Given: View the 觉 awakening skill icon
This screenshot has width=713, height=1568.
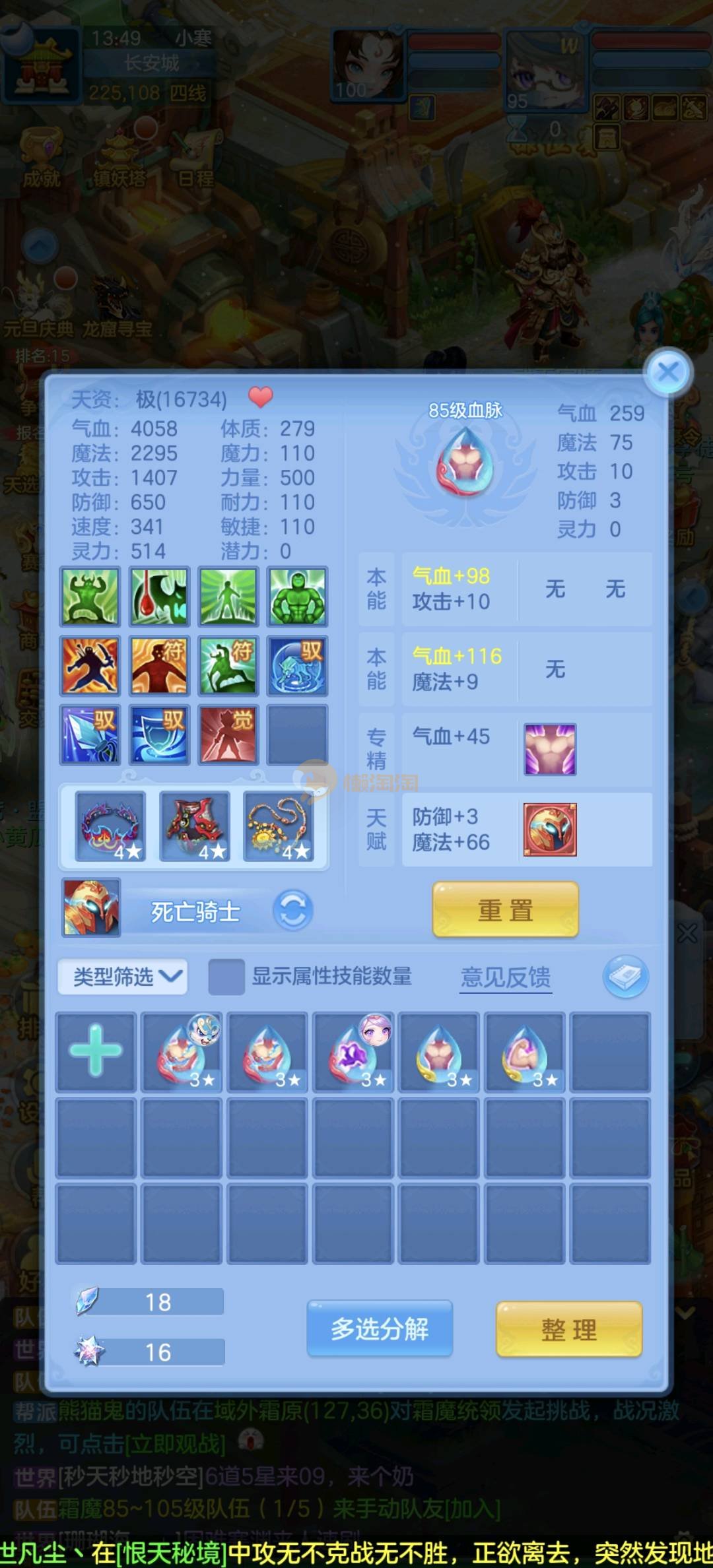Looking at the screenshot, I should pos(228,735).
